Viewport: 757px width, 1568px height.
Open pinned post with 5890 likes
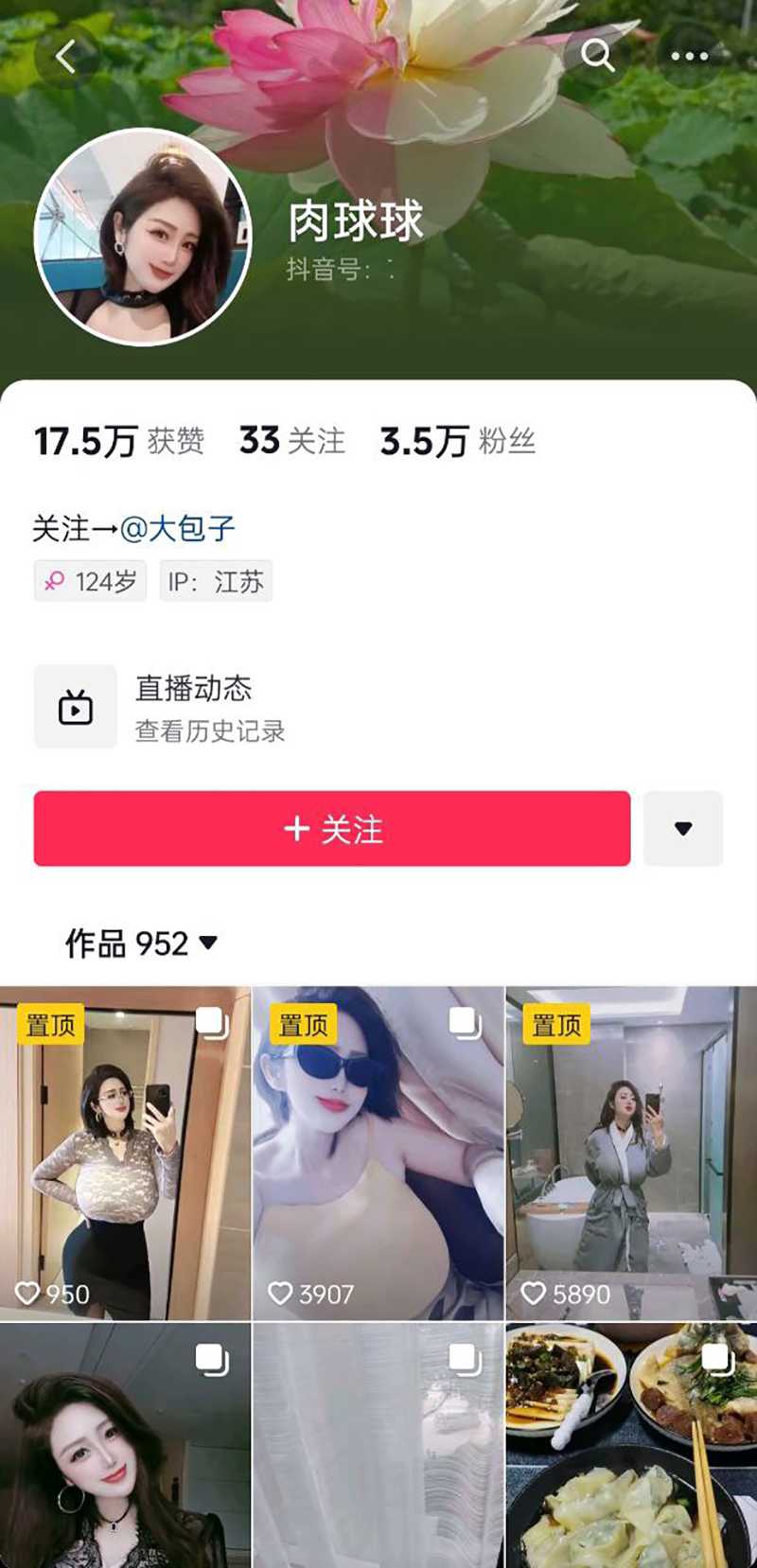click(x=631, y=1153)
